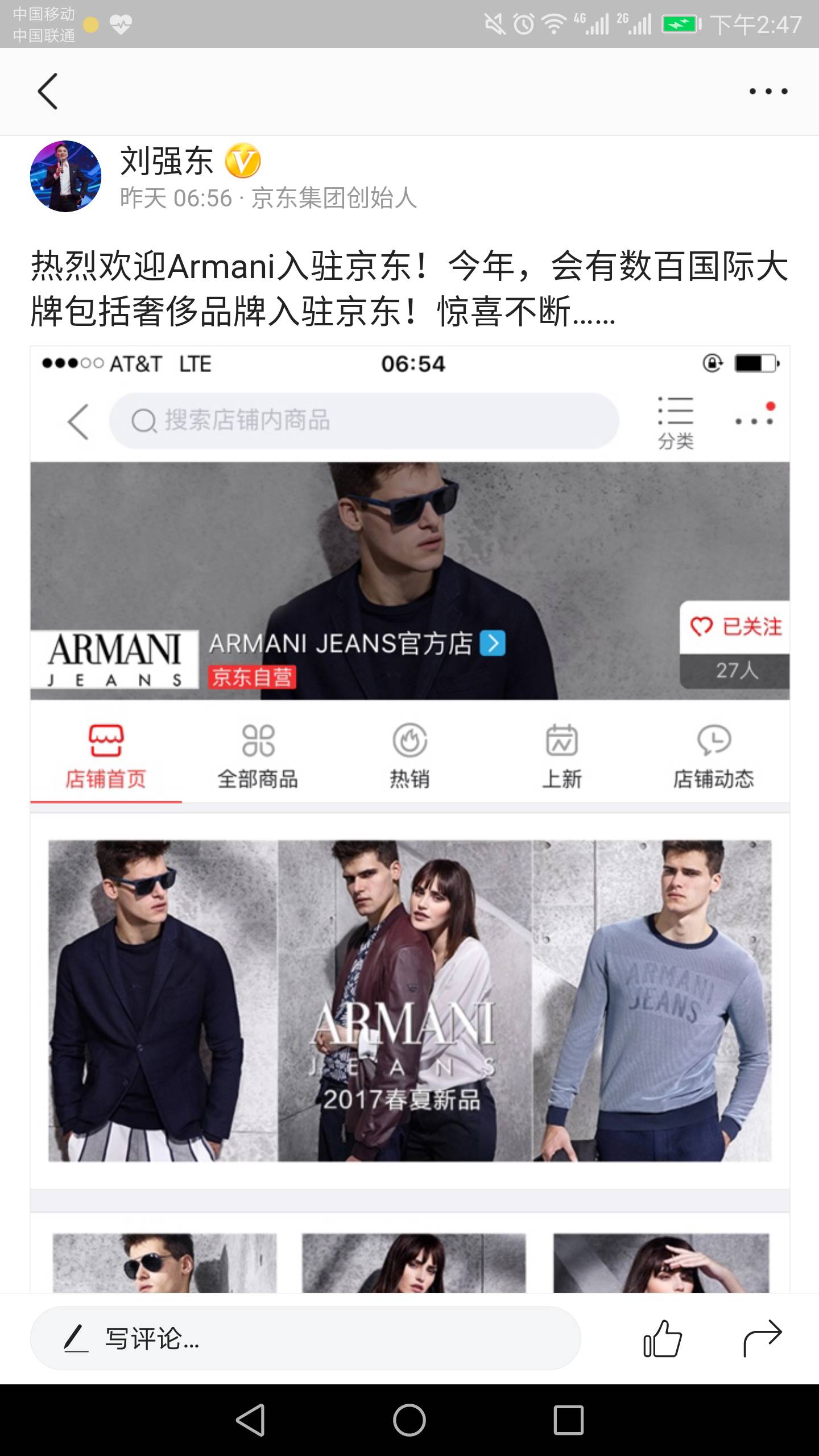Go back using the top-left arrow
The width and height of the screenshot is (819, 1456).
tap(48, 91)
